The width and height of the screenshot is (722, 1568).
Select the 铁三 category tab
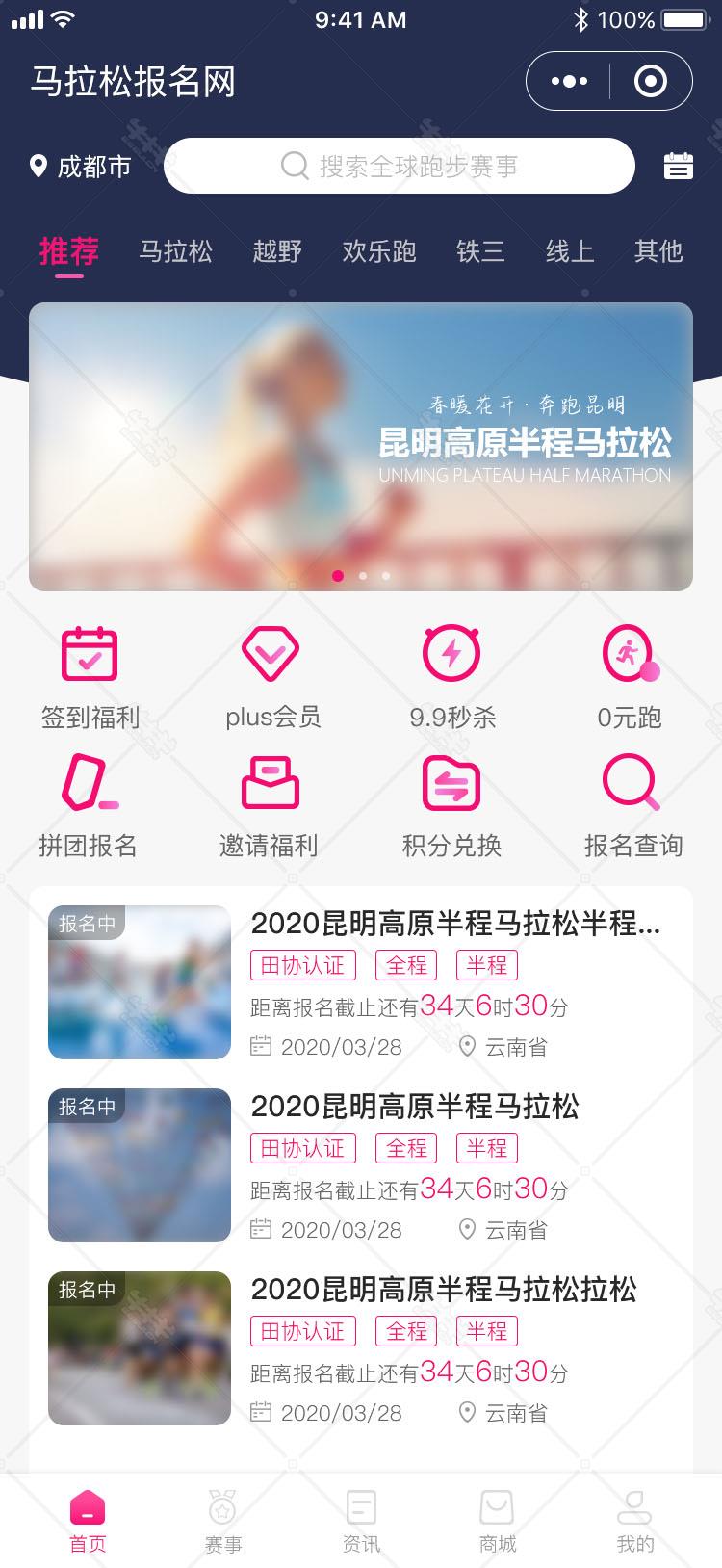click(x=480, y=251)
